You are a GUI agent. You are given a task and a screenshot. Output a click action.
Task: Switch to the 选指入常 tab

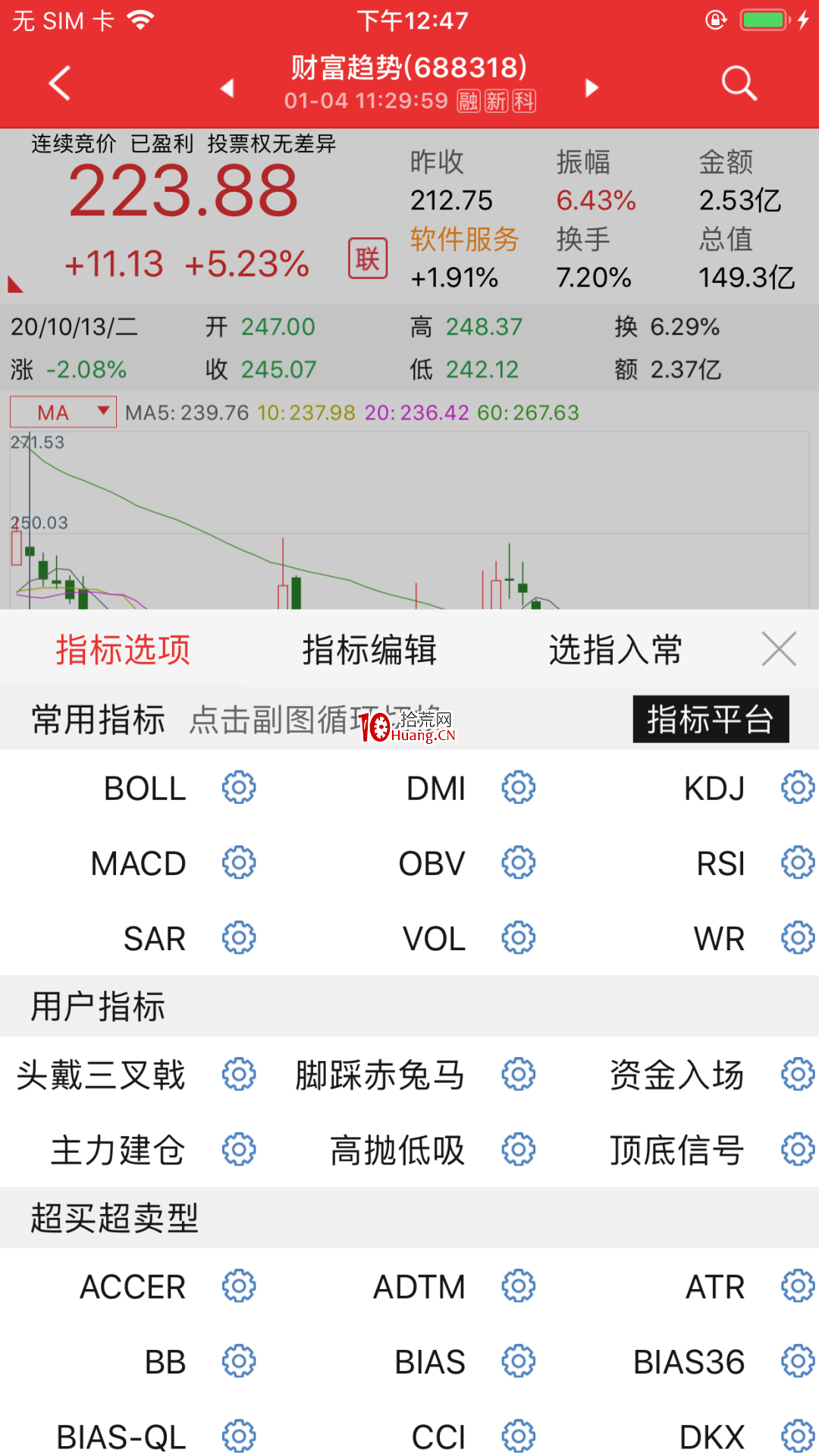[x=616, y=650]
